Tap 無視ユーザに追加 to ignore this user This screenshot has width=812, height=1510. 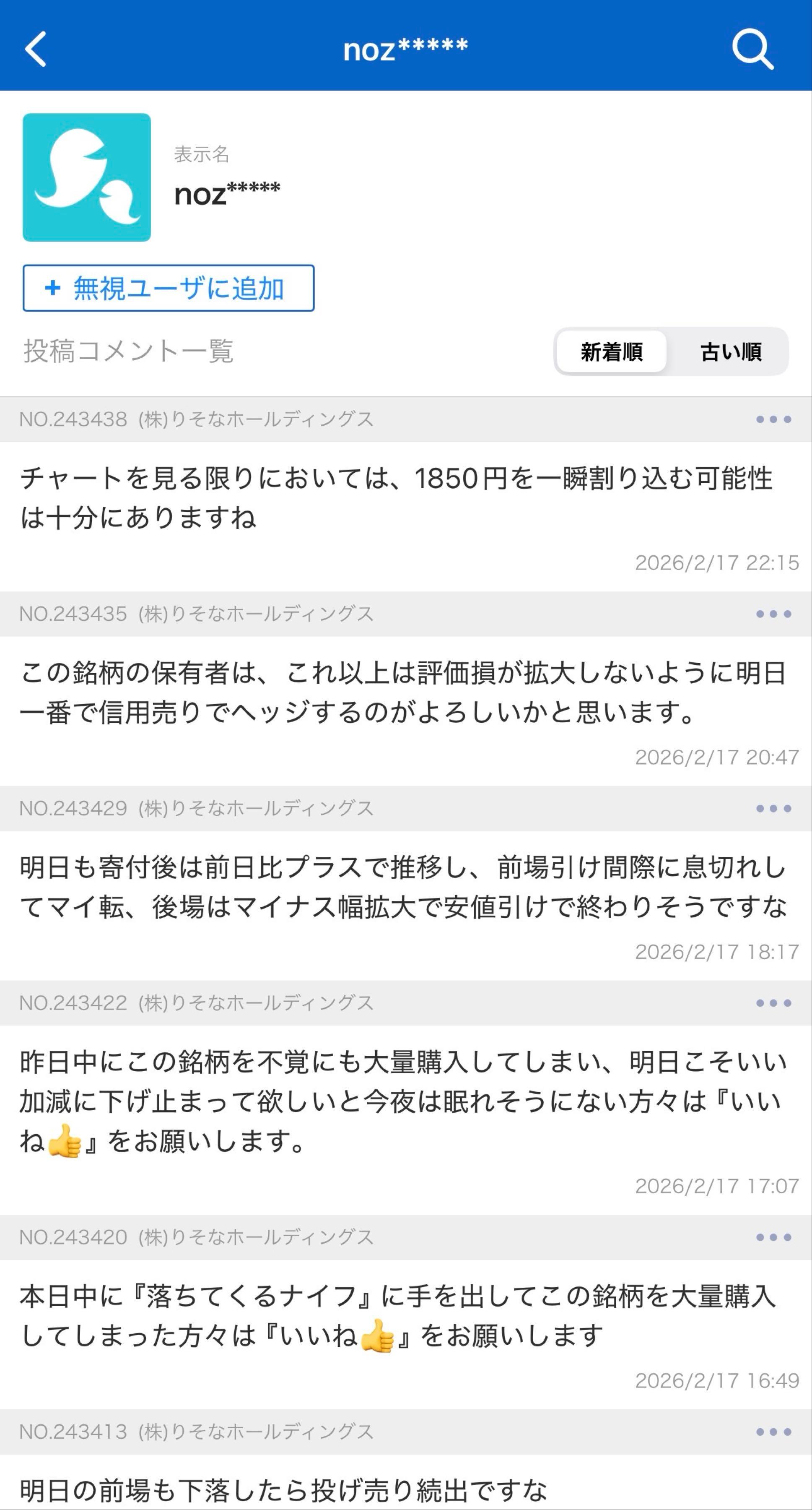[x=168, y=289]
